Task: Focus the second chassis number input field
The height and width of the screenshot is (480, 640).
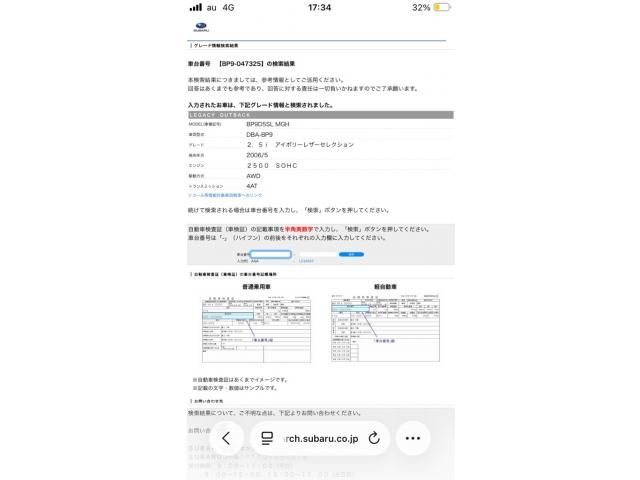Action: [315, 254]
